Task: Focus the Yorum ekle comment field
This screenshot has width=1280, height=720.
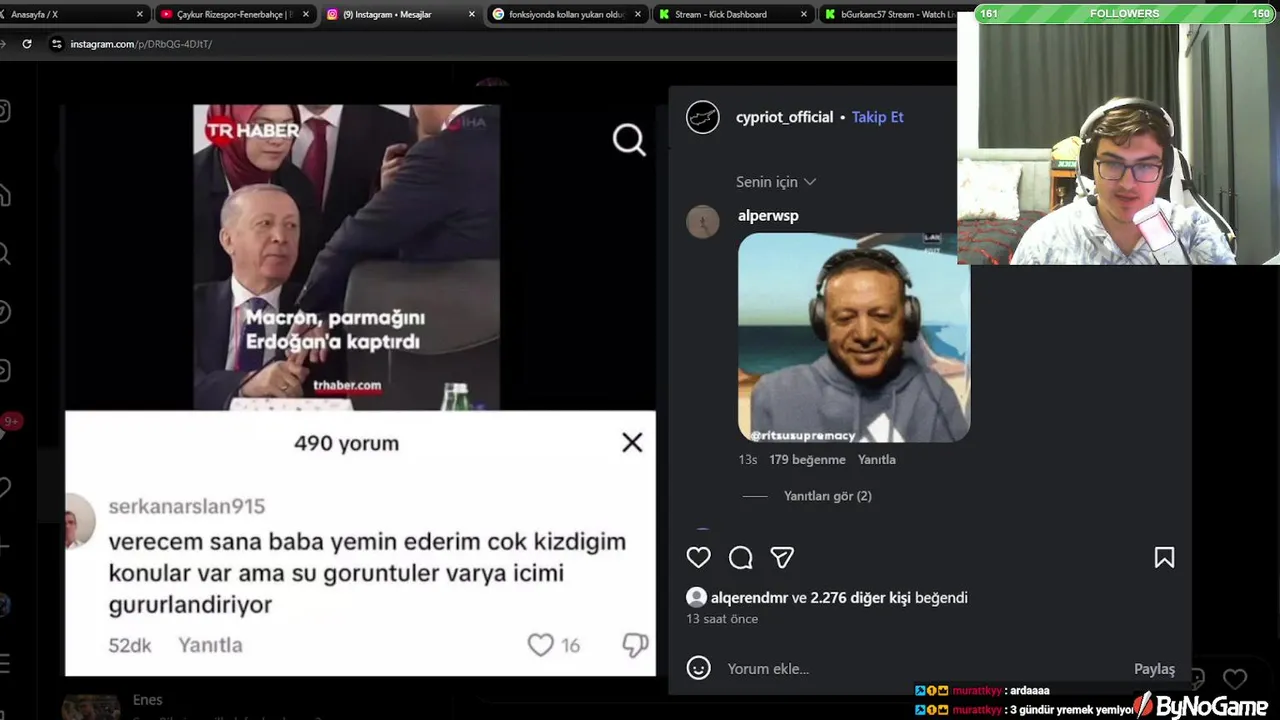Action: click(900, 668)
